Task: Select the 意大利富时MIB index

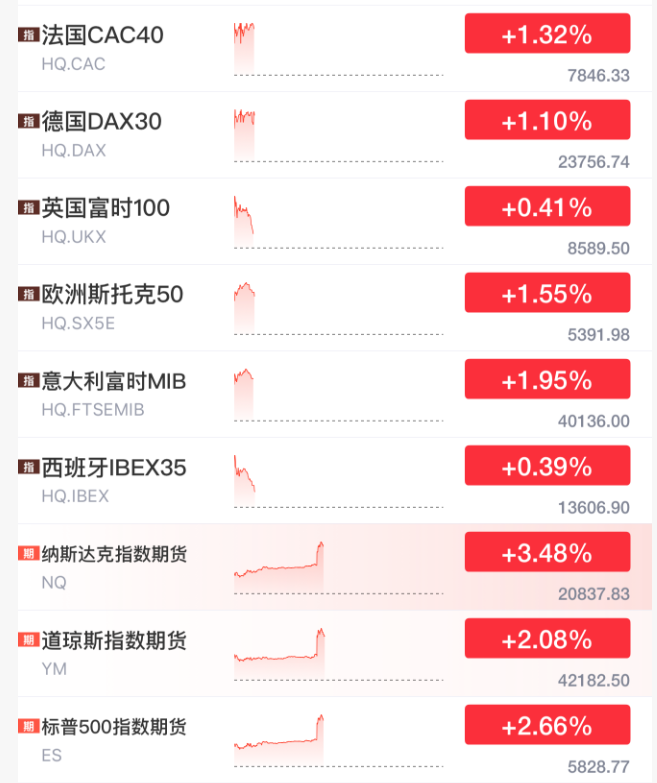Action: pos(114,382)
